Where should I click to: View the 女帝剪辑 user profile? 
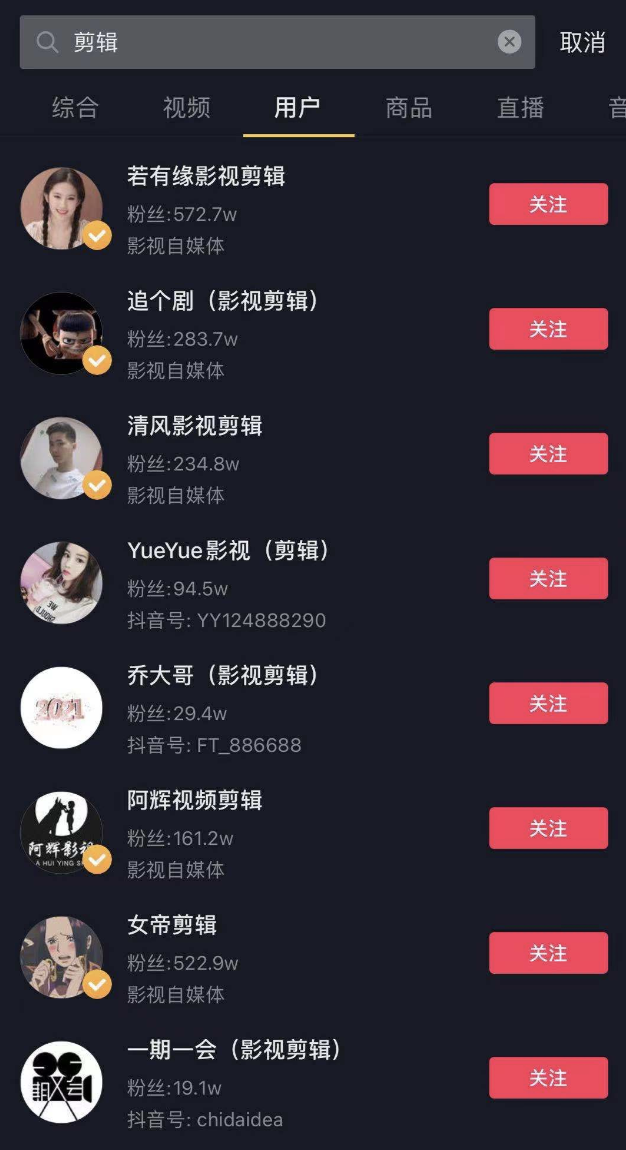coord(172,925)
